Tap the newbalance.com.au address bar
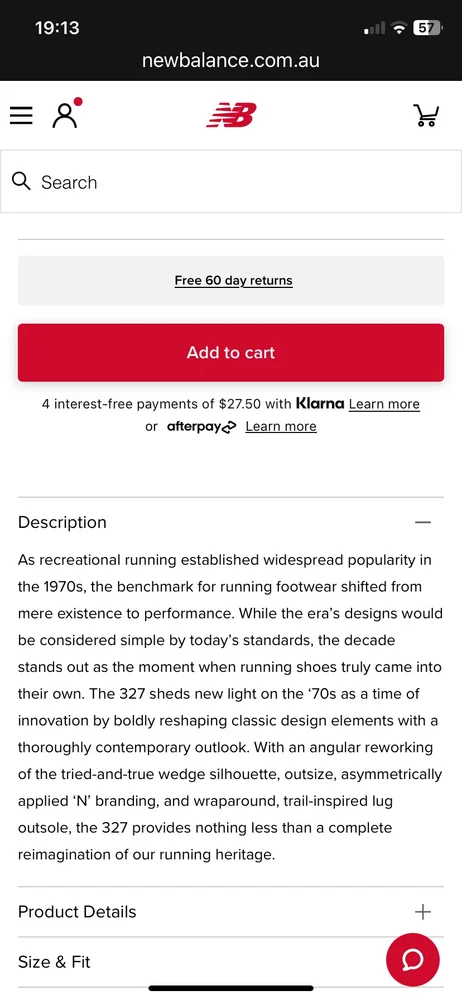462x1000 pixels. pyautogui.click(x=231, y=61)
